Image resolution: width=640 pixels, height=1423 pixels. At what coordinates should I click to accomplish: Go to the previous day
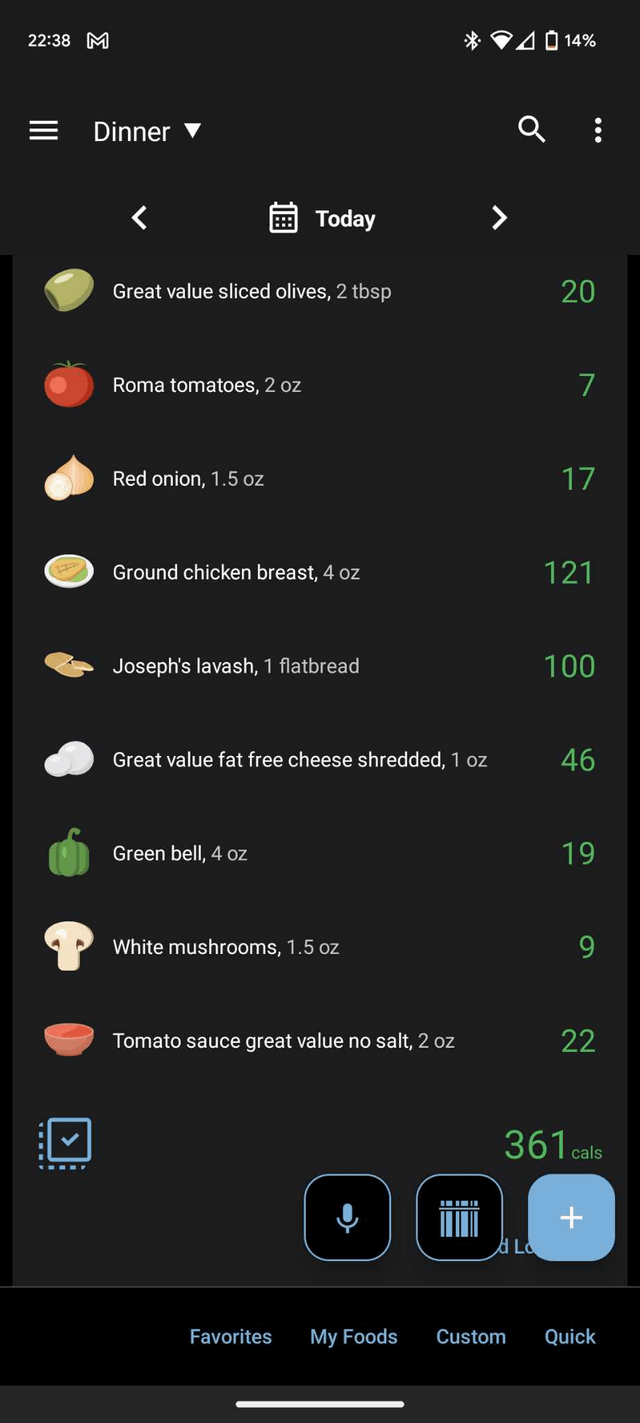[x=140, y=218]
